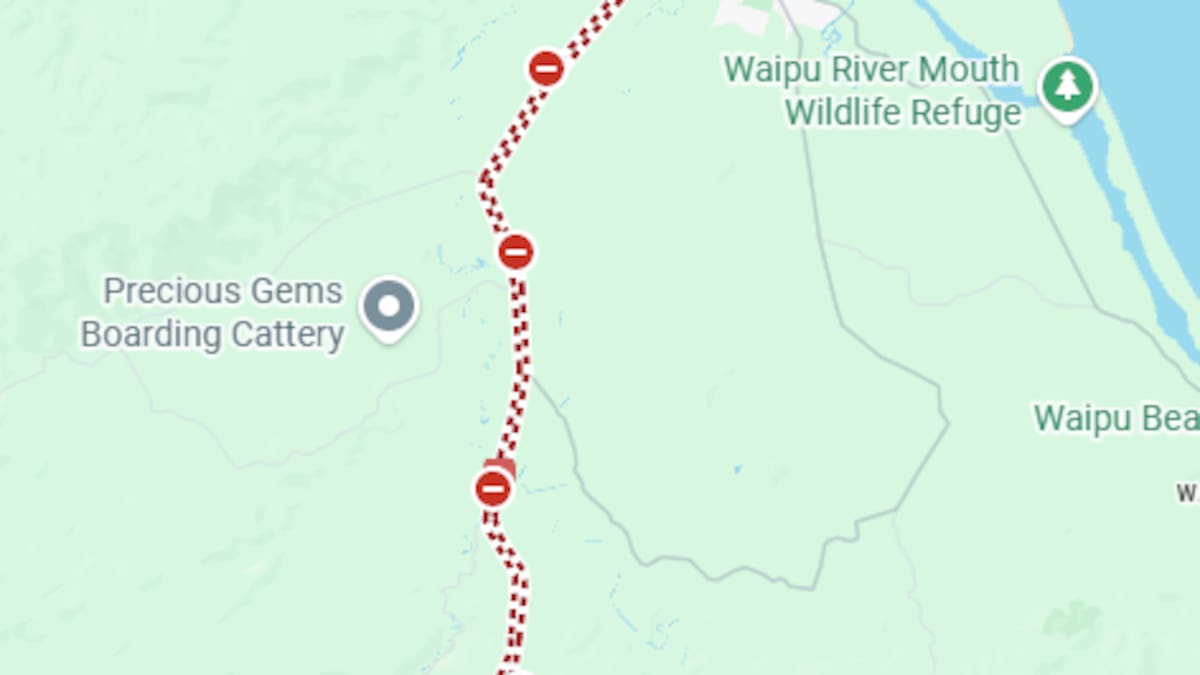Viewport: 1200px width, 675px height.
Task: View road closure details beside Precious Gems Cattery
Action: click(x=516, y=252)
